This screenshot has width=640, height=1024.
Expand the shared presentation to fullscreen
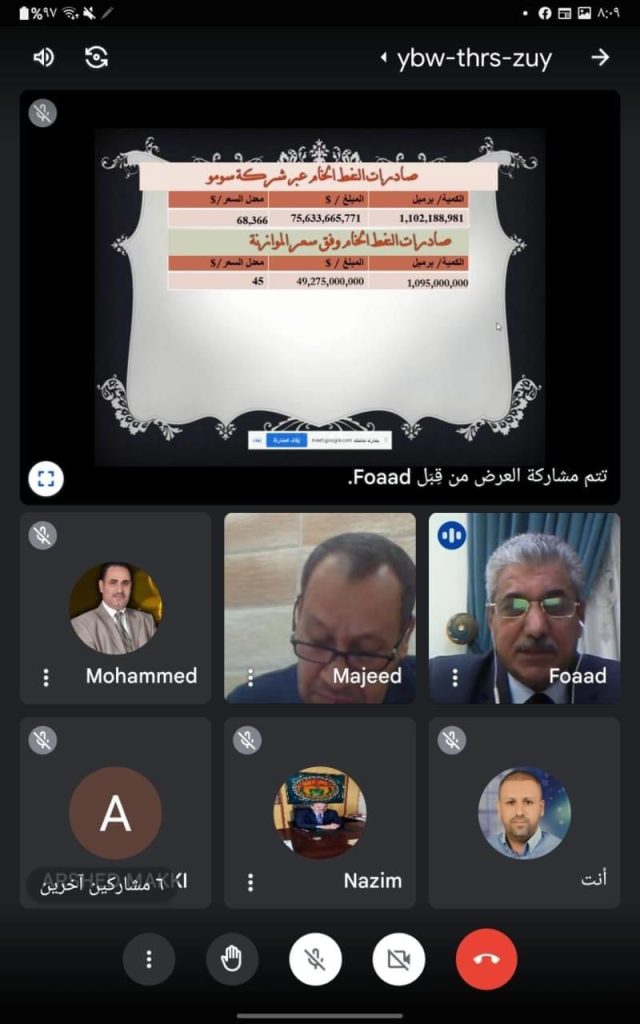[x=46, y=478]
